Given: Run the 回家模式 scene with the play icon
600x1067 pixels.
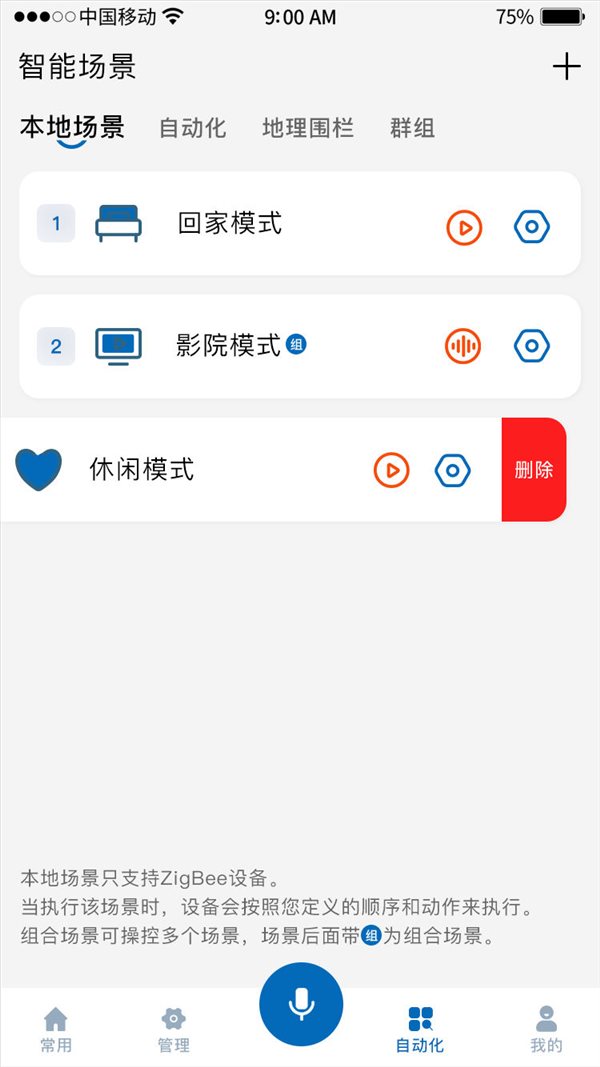Looking at the screenshot, I should pyautogui.click(x=464, y=227).
